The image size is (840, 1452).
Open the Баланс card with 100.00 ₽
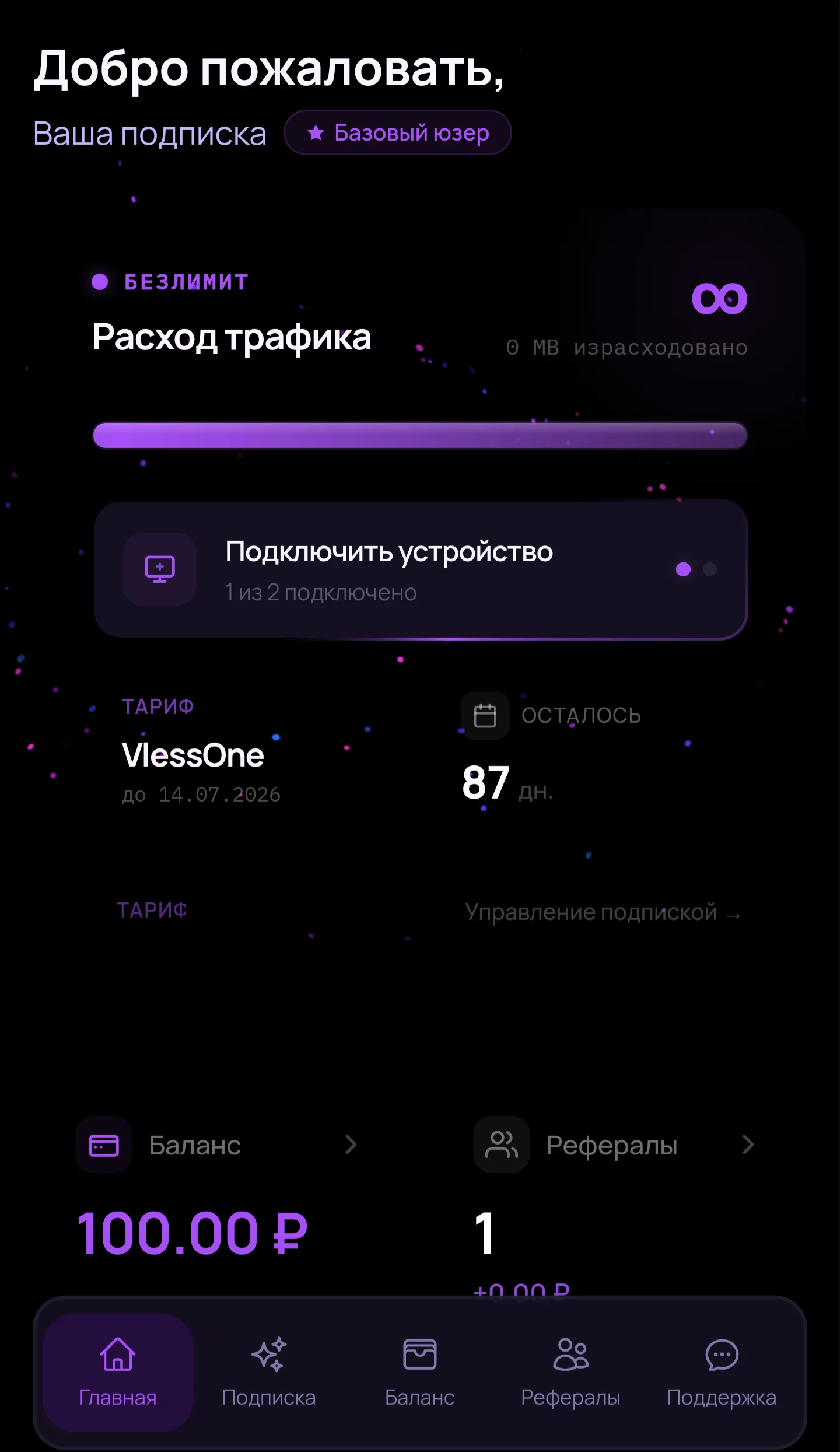tap(217, 1190)
